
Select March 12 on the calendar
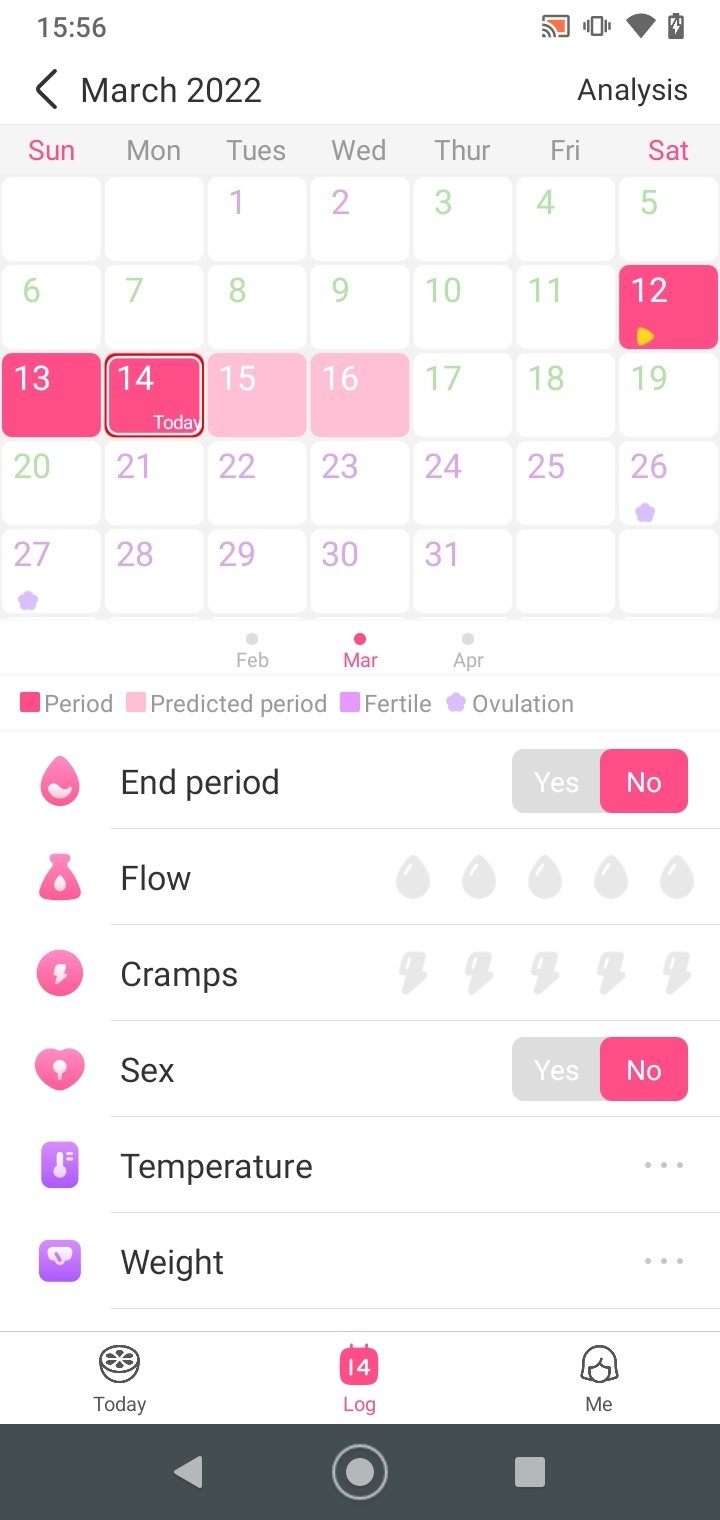click(668, 307)
